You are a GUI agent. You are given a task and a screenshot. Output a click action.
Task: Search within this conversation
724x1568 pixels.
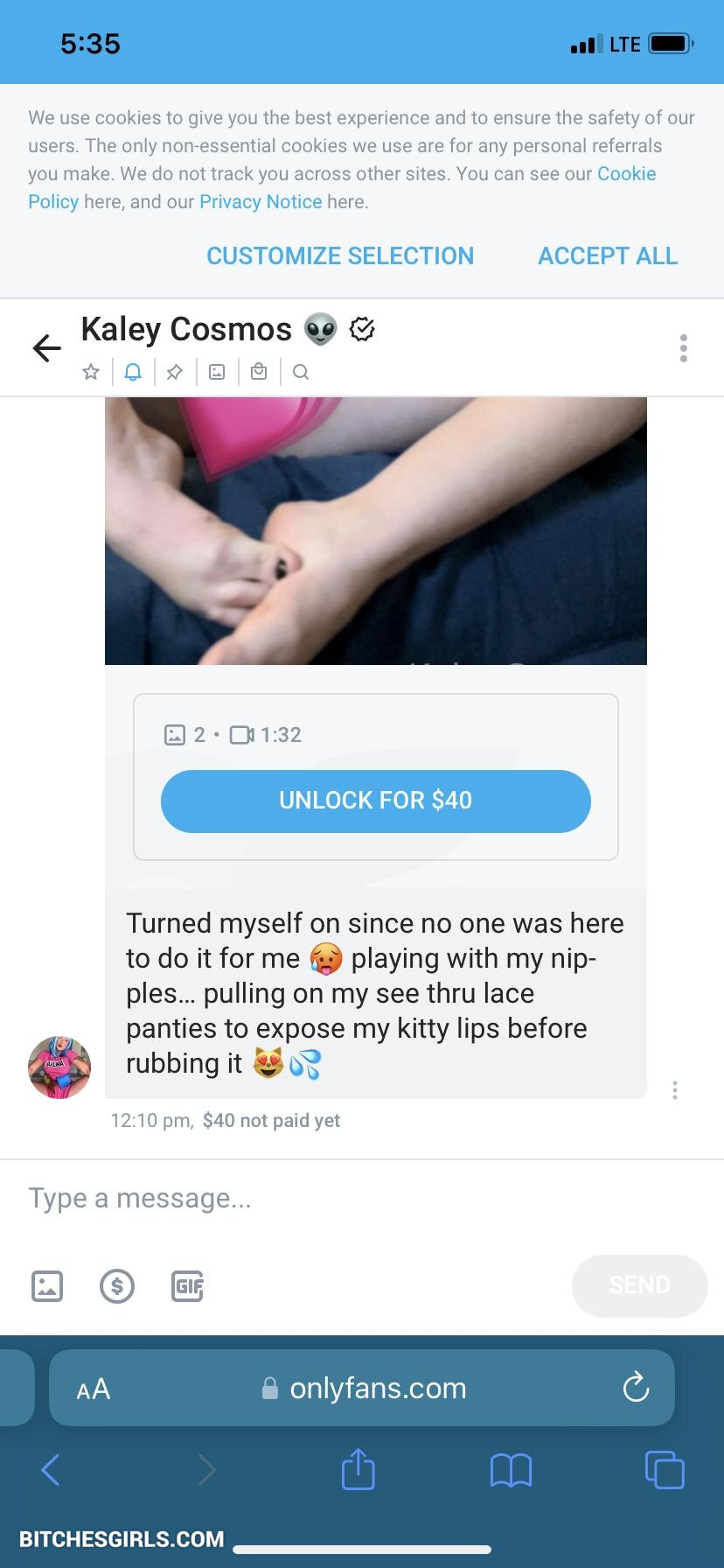(x=301, y=372)
